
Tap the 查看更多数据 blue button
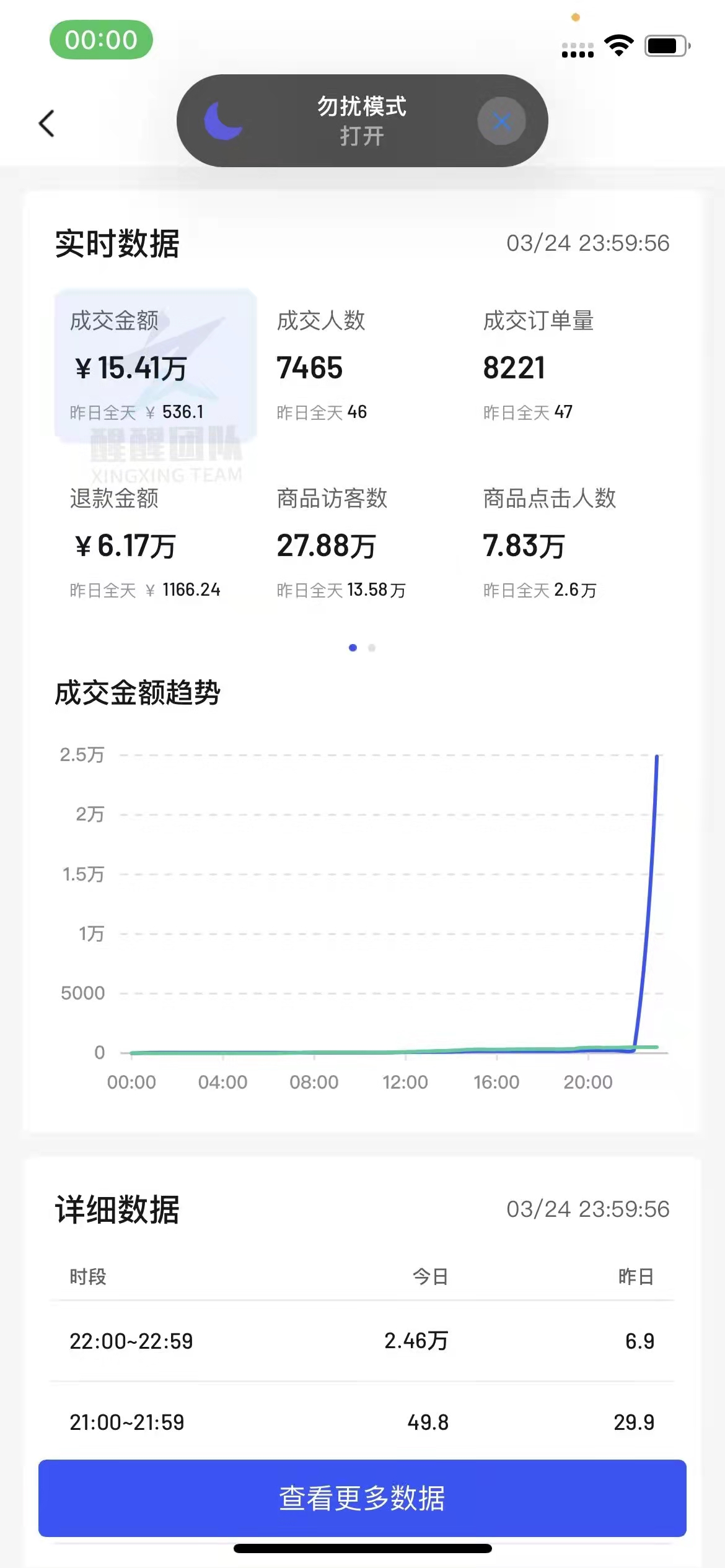362,1500
